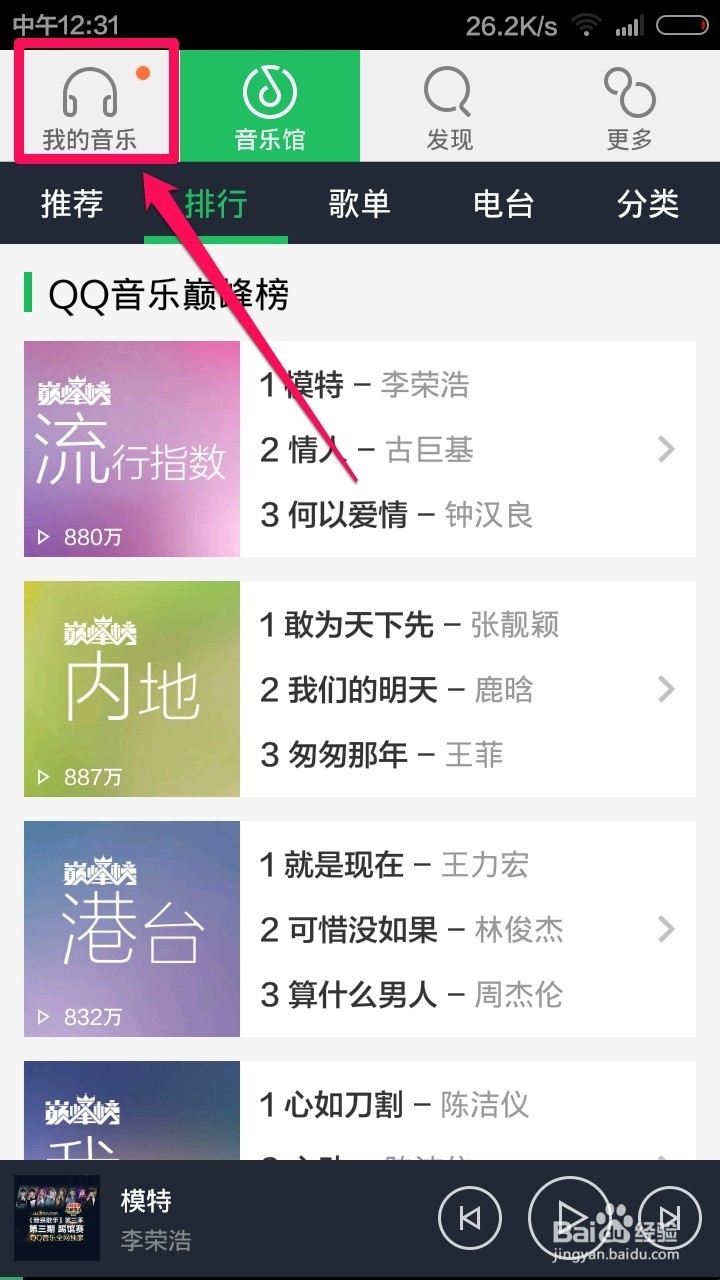
Task: Expand the 内地 chart details
Action: 666,690
